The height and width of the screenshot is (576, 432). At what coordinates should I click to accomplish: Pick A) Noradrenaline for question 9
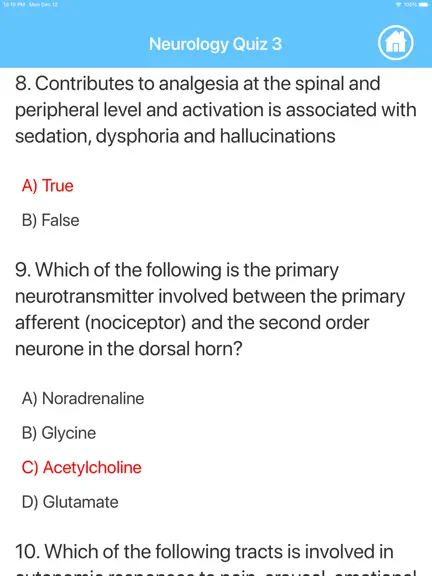pos(83,398)
